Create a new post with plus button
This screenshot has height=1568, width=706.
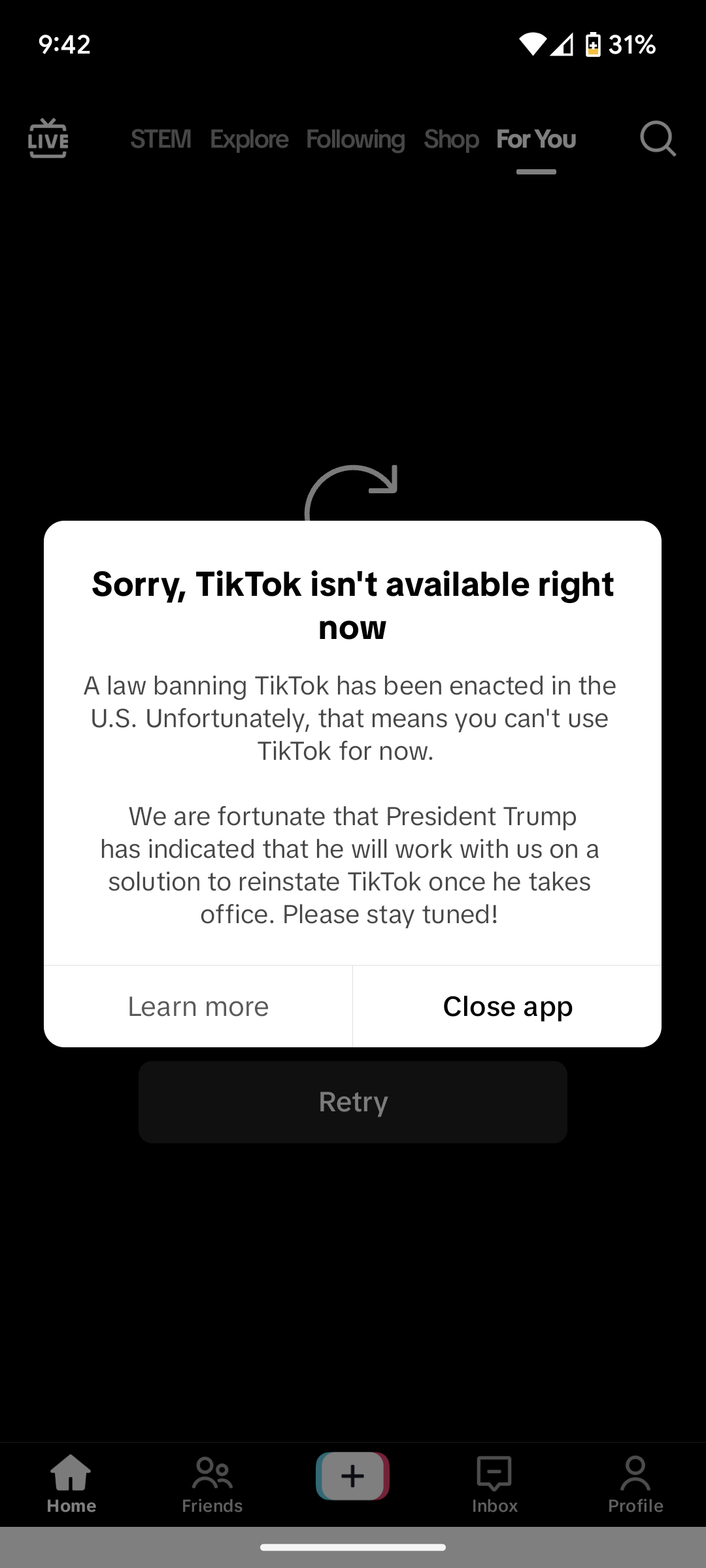[353, 1477]
